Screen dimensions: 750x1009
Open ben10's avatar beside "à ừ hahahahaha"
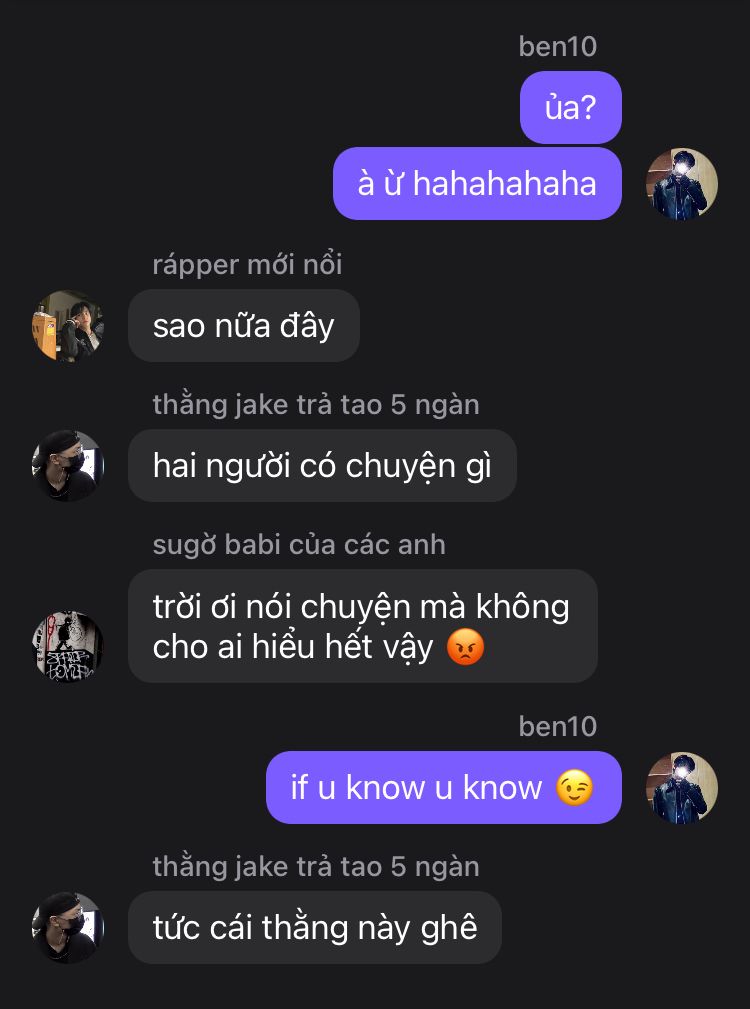click(x=682, y=184)
